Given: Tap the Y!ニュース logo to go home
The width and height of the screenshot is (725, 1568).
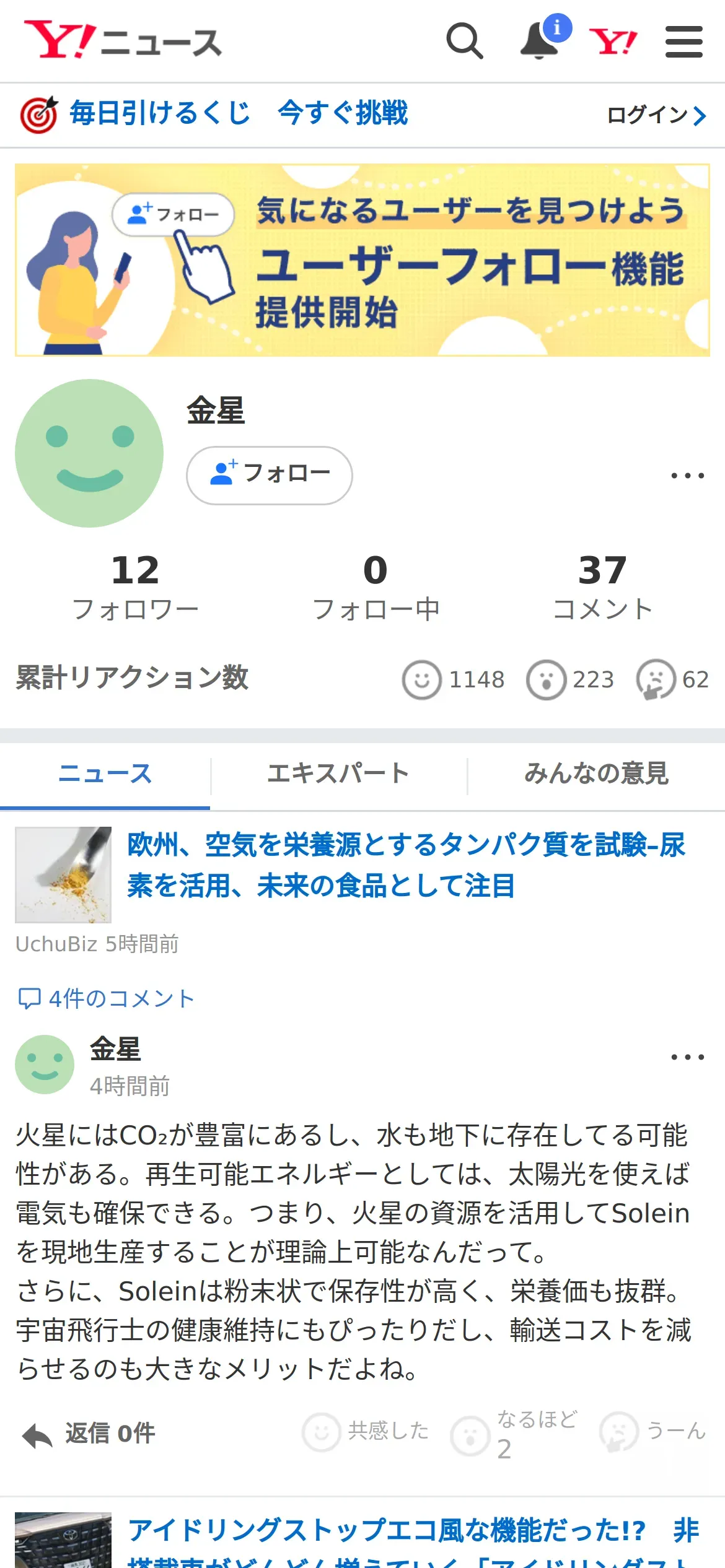Looking at the screenshot, I should [x=123, y=40].
